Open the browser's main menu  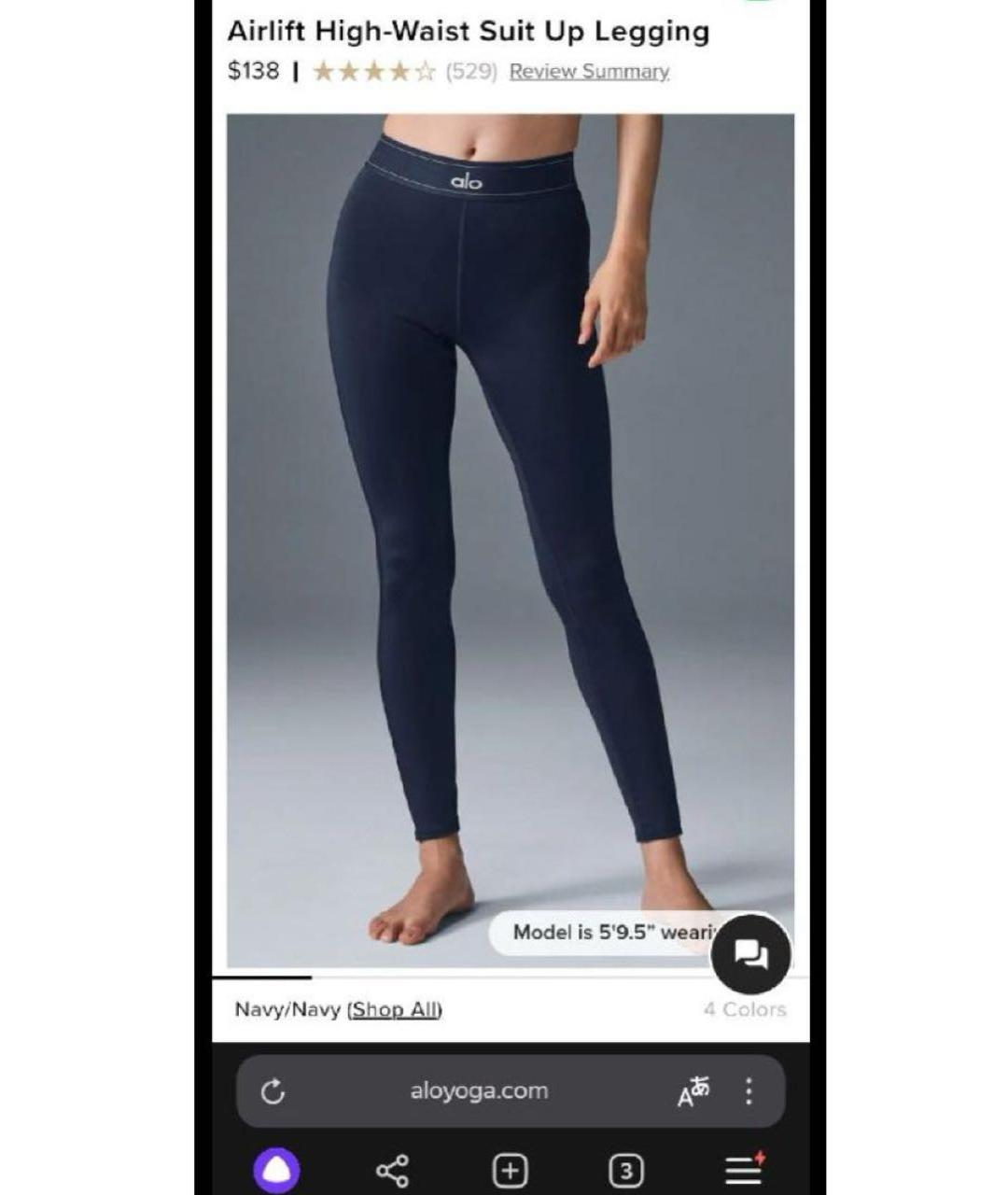pyautogui.click(x=743, y=1170)
